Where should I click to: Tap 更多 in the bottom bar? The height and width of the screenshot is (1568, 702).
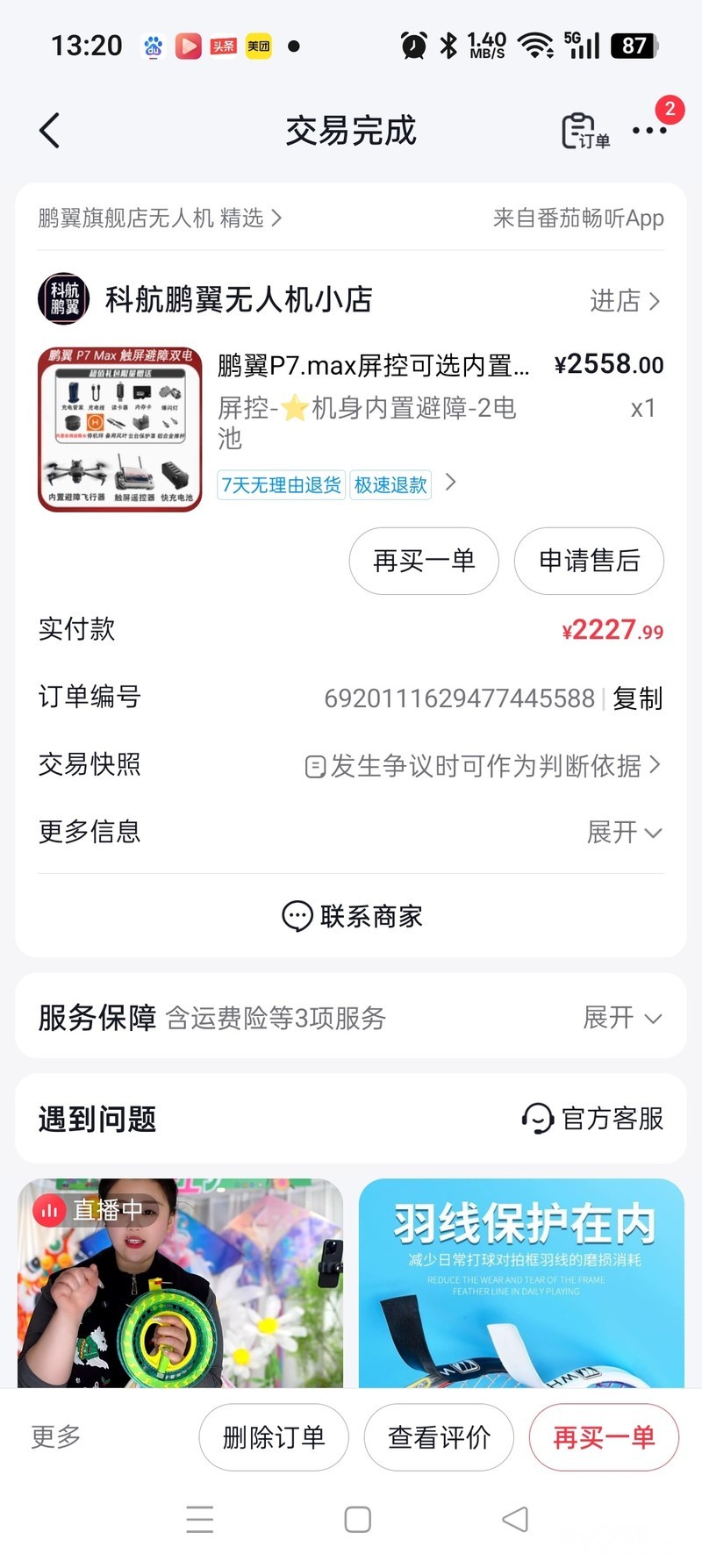pos(56,1436)
